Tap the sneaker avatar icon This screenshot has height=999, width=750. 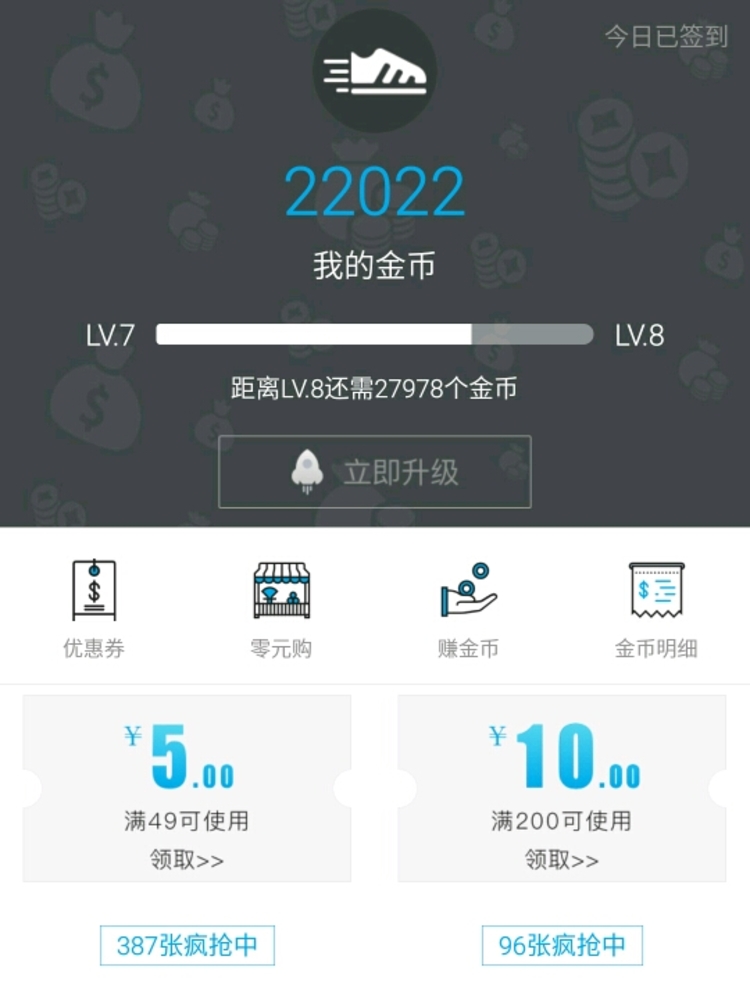pos(375,71)
